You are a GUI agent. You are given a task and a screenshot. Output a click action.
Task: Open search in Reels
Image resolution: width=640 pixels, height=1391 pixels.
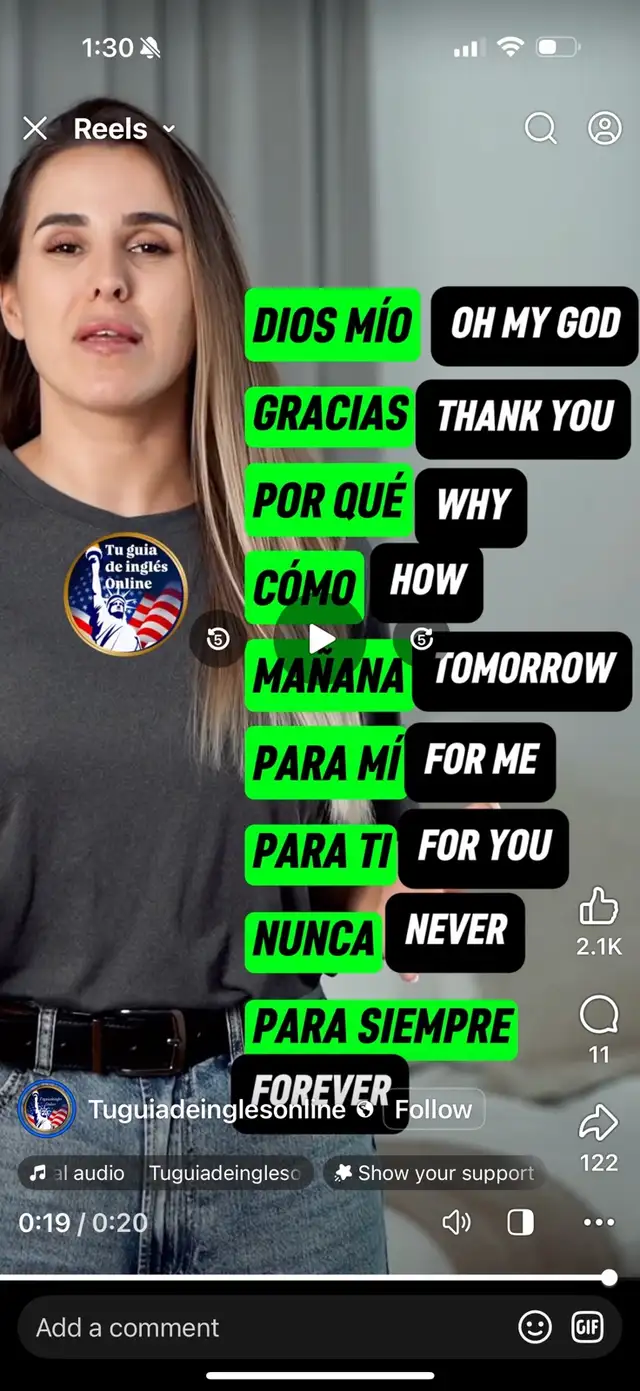[541, 129]
